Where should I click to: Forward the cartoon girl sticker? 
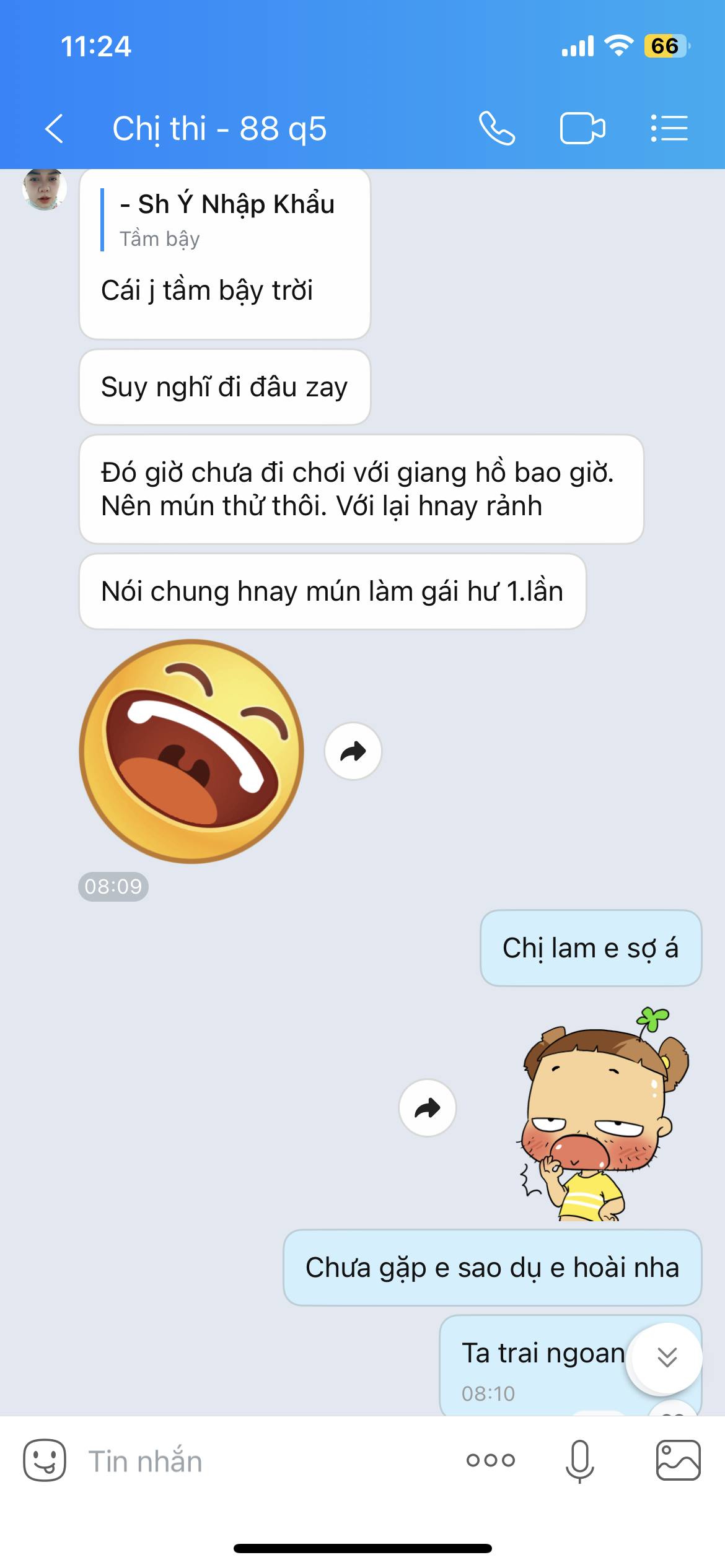(428, 1108)
